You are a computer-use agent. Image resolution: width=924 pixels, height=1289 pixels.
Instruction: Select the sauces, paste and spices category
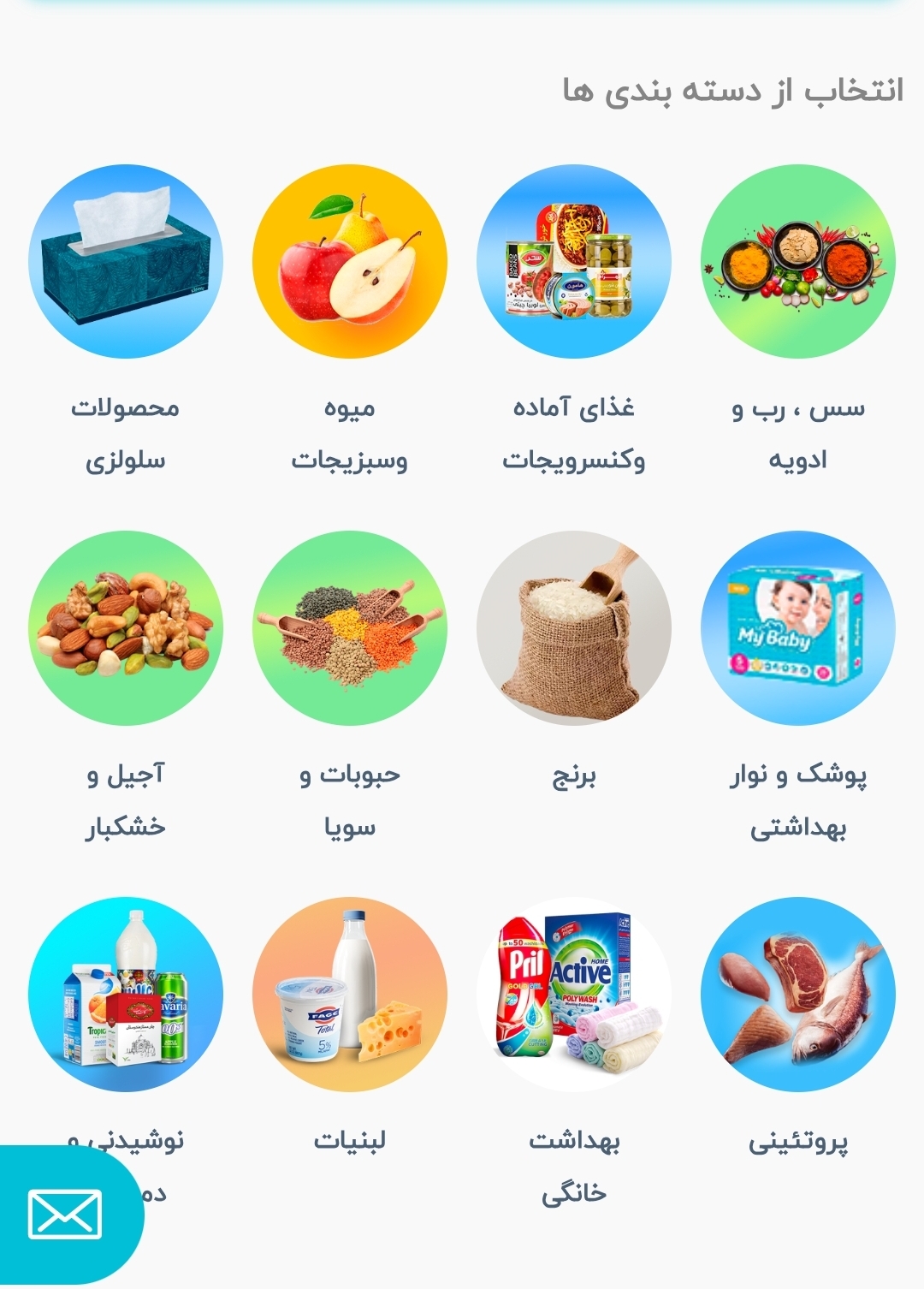pos(798,262)
